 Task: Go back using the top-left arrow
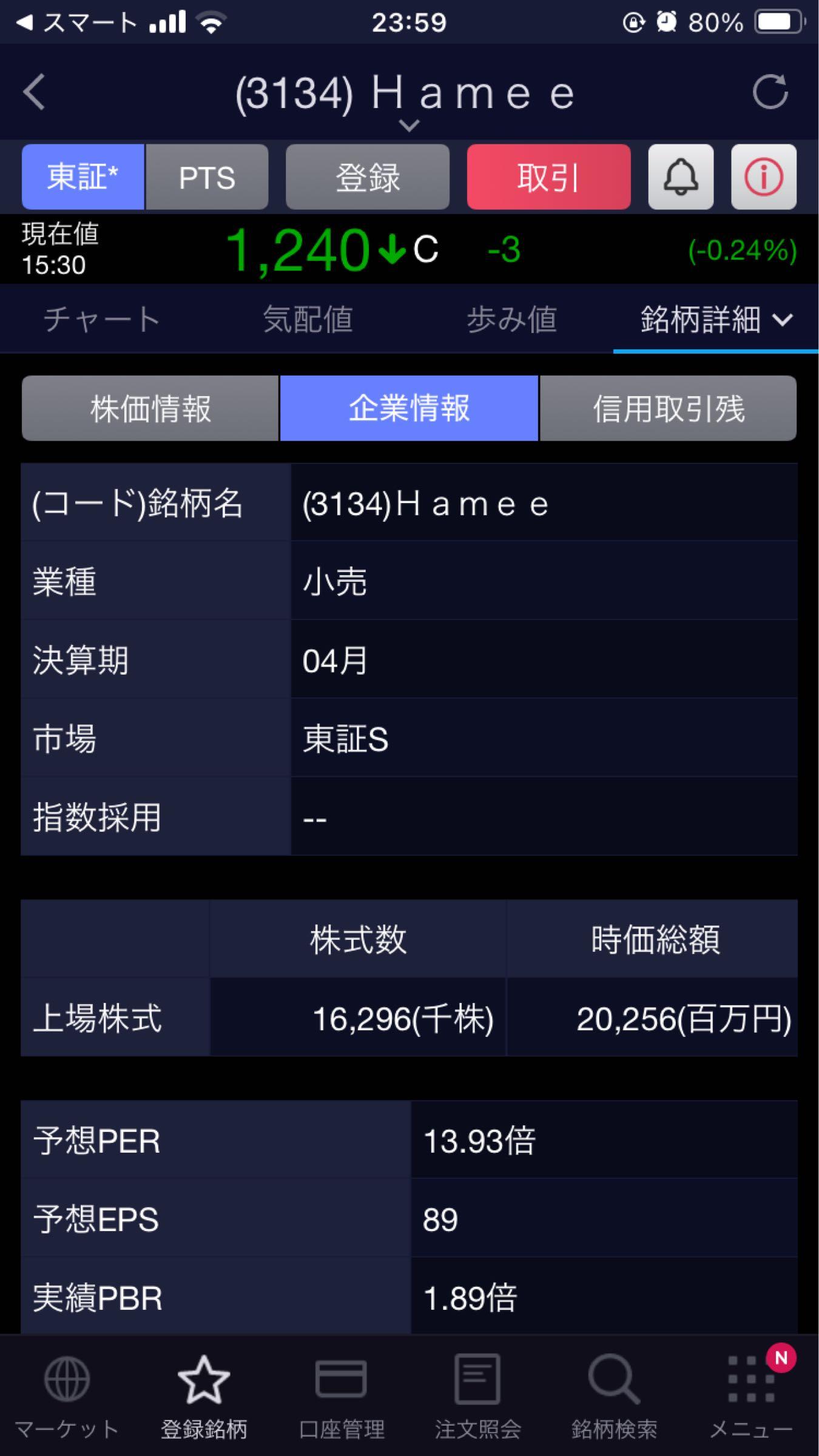[35, 92]
